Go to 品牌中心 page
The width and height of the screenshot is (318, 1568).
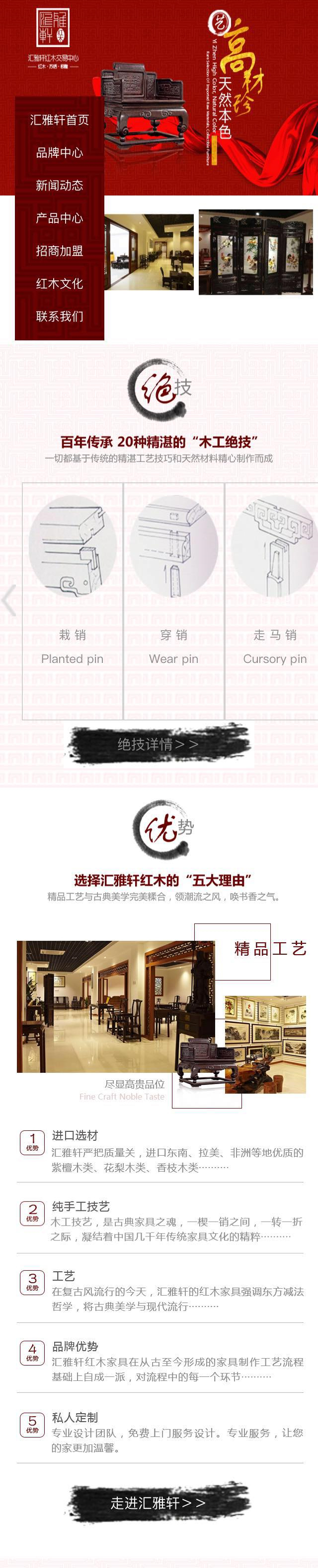tap(59, 153)
